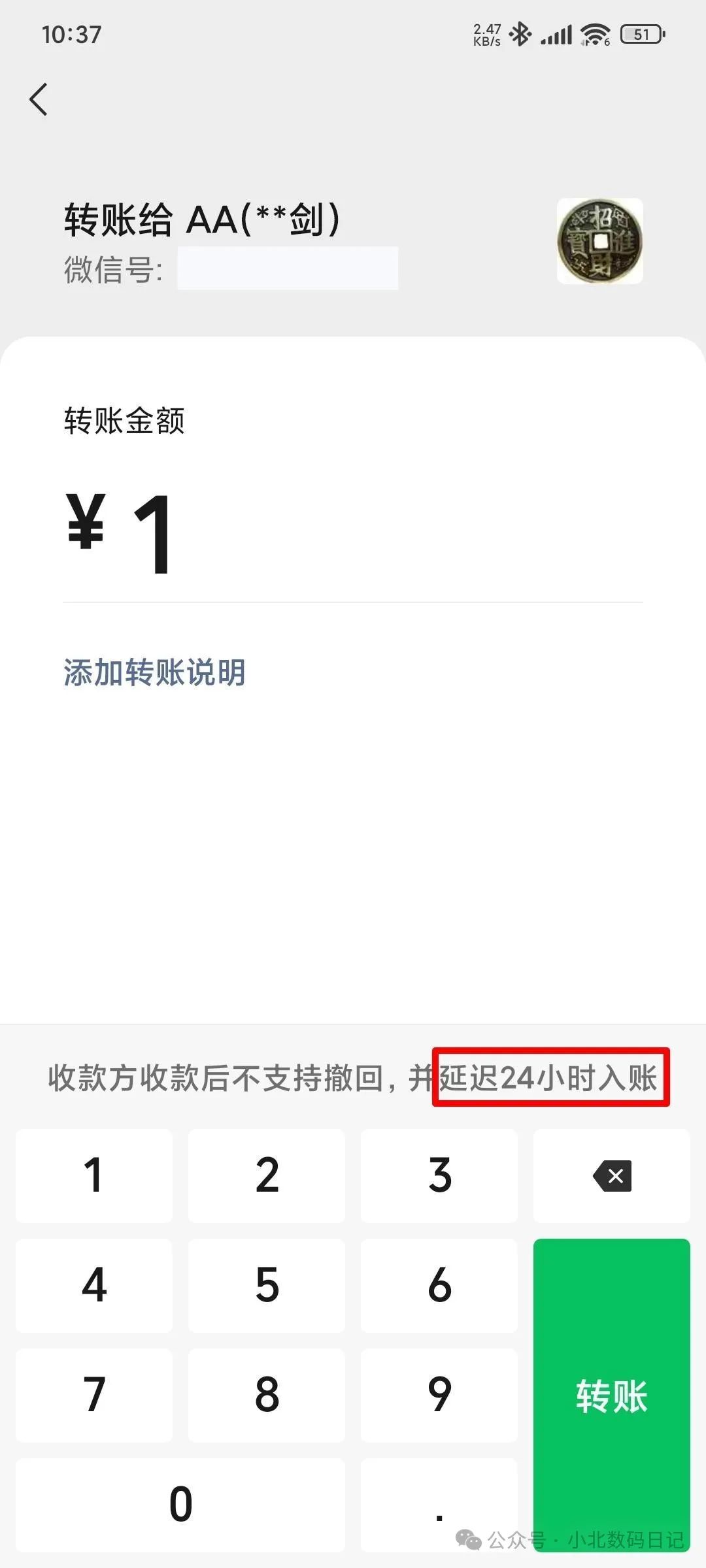The height and width of the screenshot is (1568, 706).
Task: Enter digit 8 on the keypad
Action: coord(267,1396)
